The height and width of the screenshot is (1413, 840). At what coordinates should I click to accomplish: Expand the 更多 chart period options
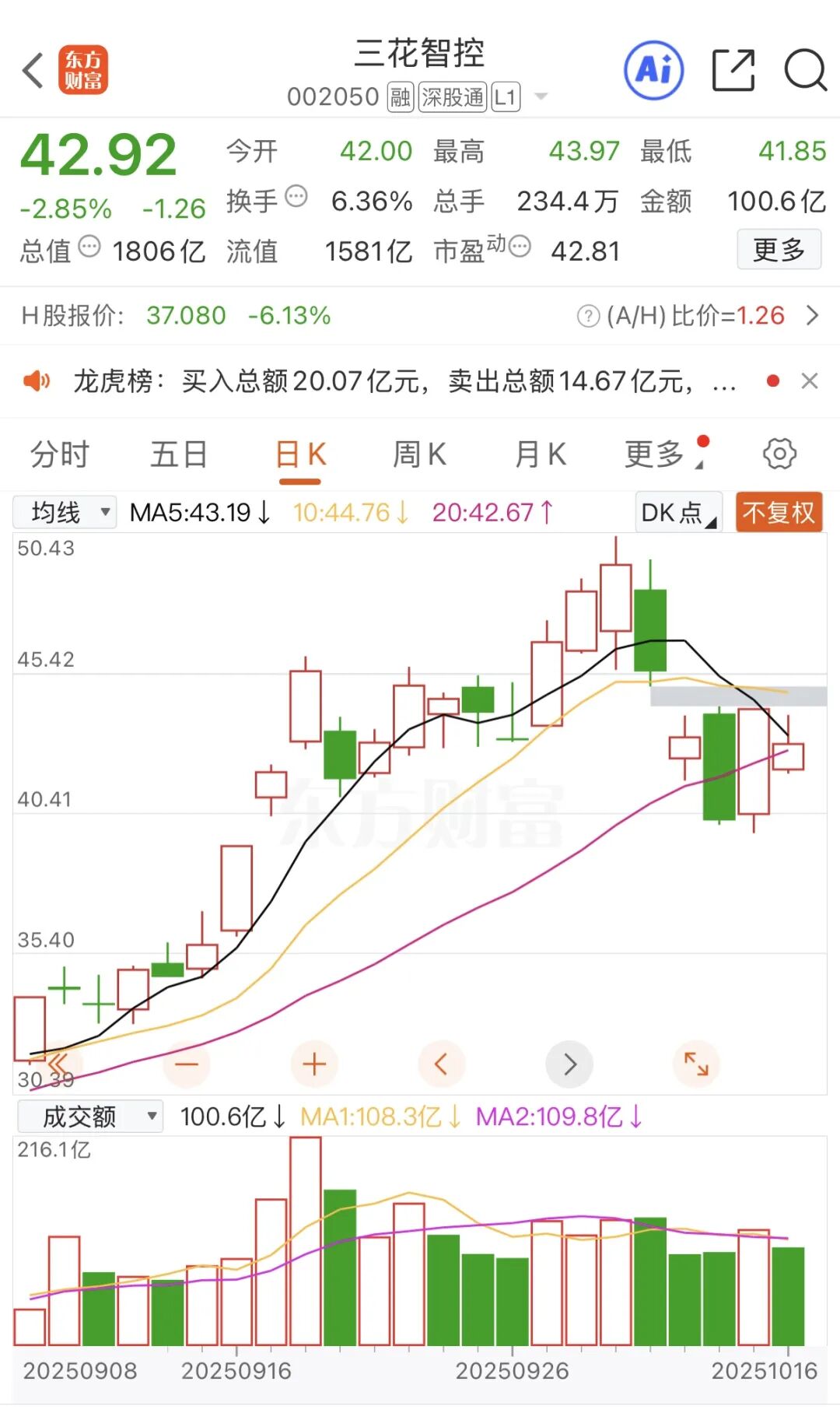[657, 454]
